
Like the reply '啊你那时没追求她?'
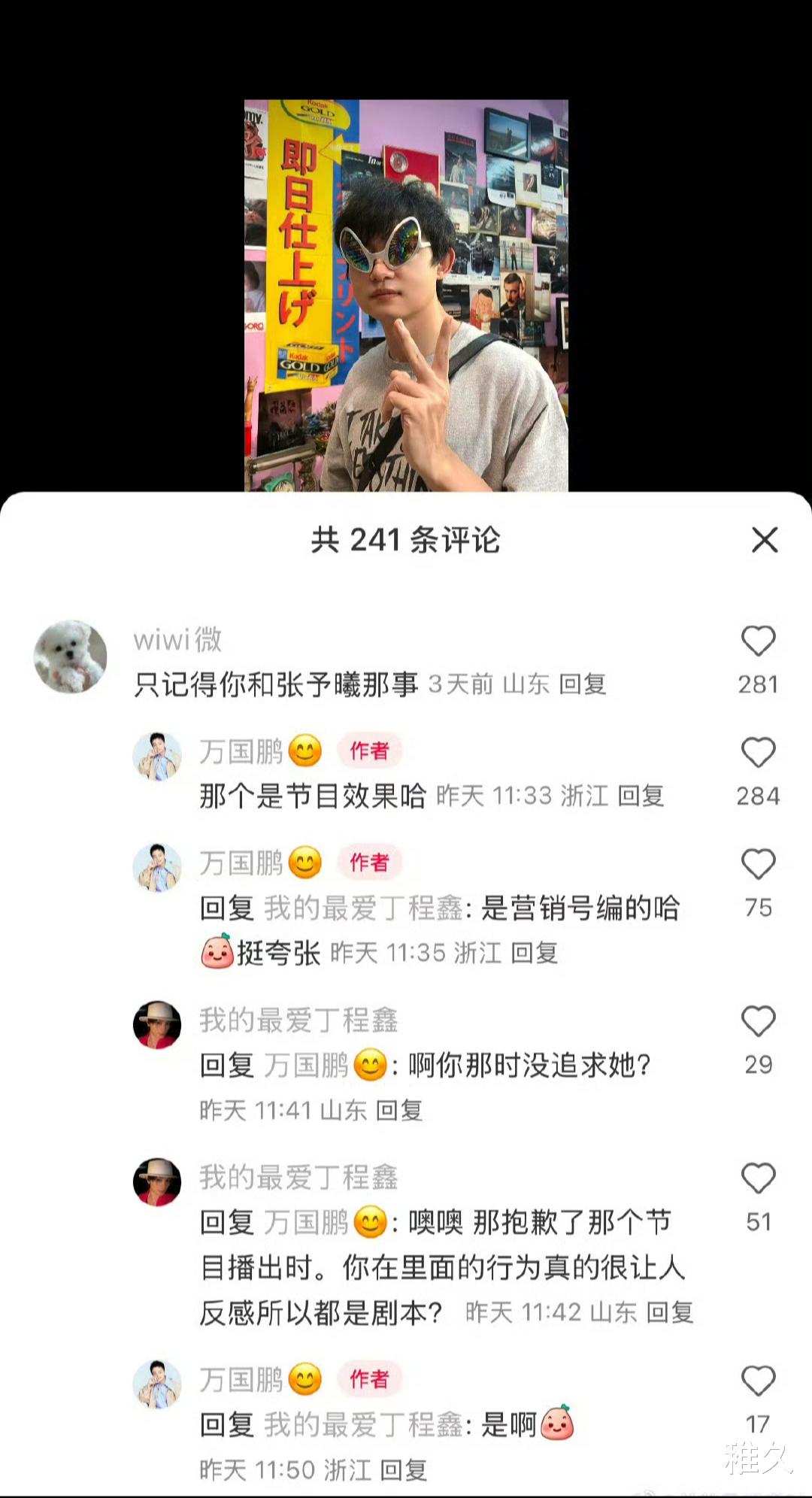tap(758, 1021)
